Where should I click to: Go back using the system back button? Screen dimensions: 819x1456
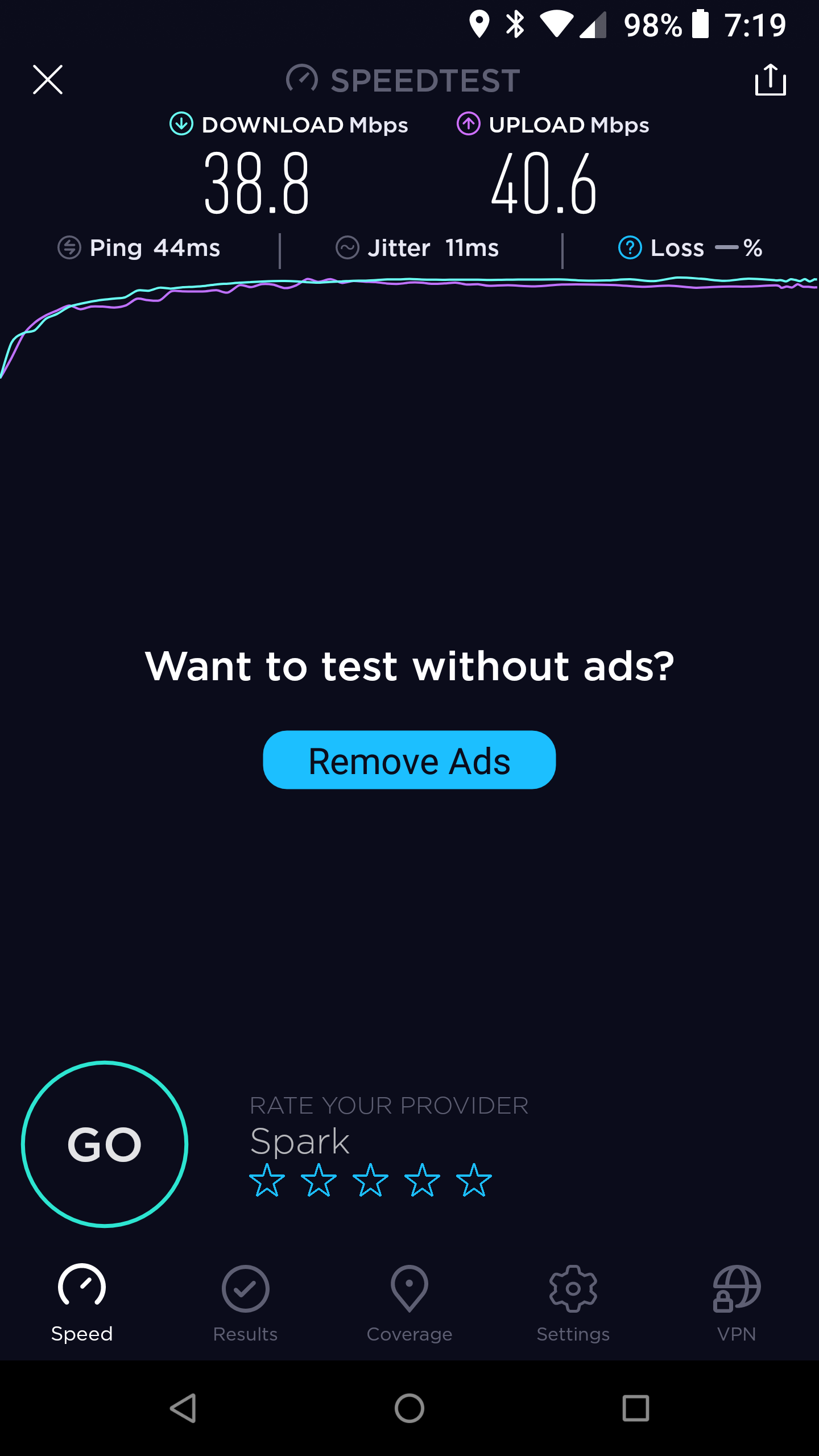coord(183,1408)
